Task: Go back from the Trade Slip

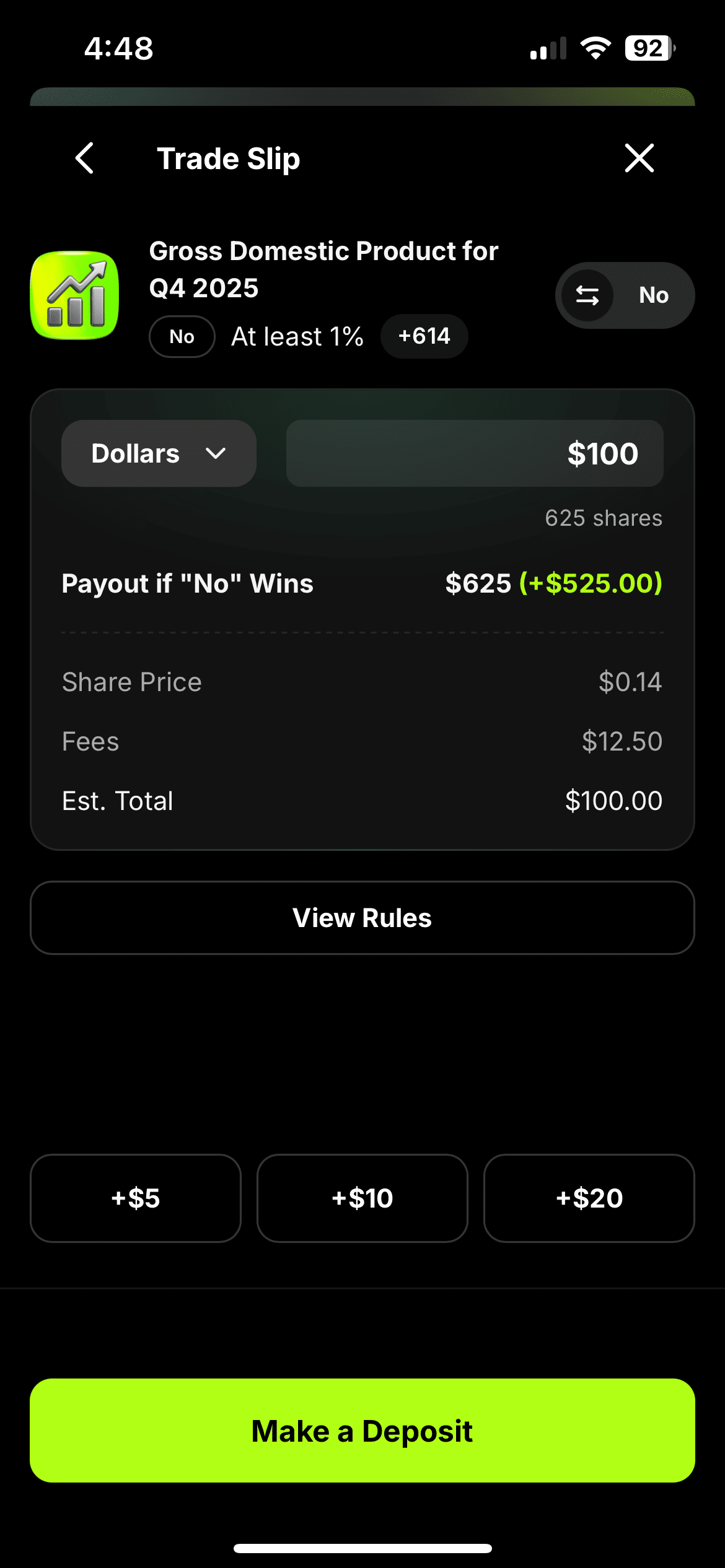Action: (85, 159)
